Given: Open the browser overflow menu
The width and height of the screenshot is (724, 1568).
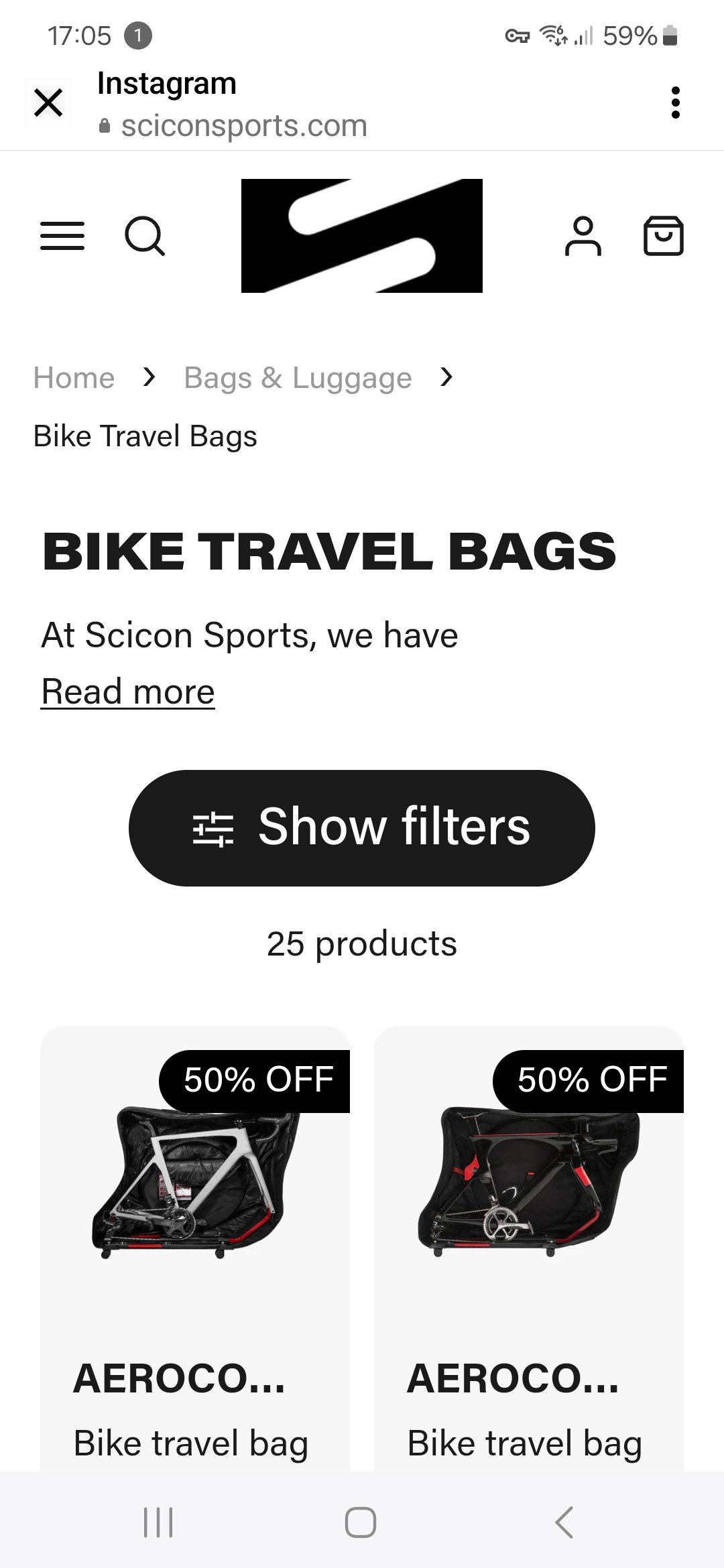Looking at the screenshot, I should click(x=675, y=103).
